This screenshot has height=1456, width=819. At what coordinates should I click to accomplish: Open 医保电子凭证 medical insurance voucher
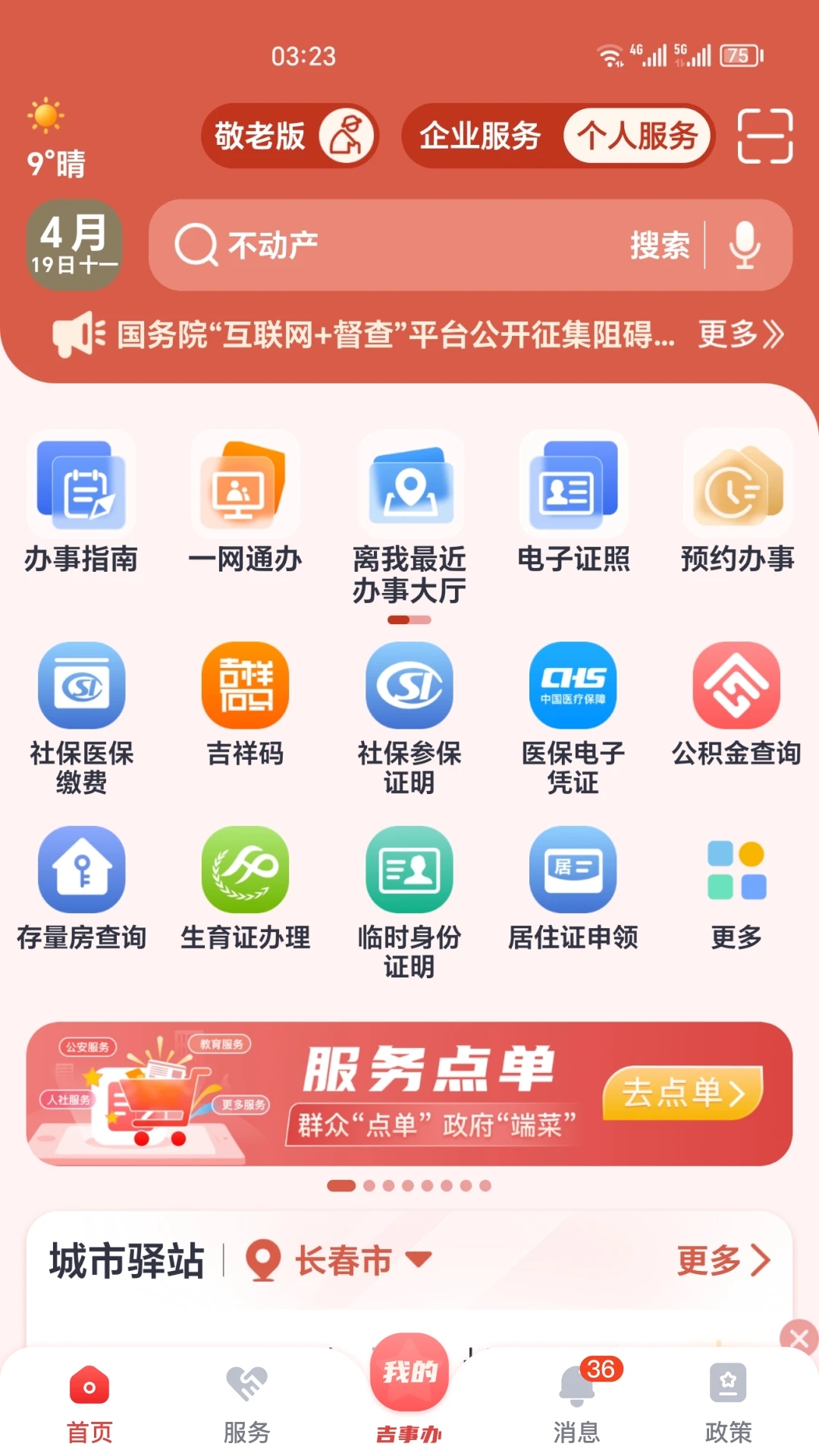(573, 686)
